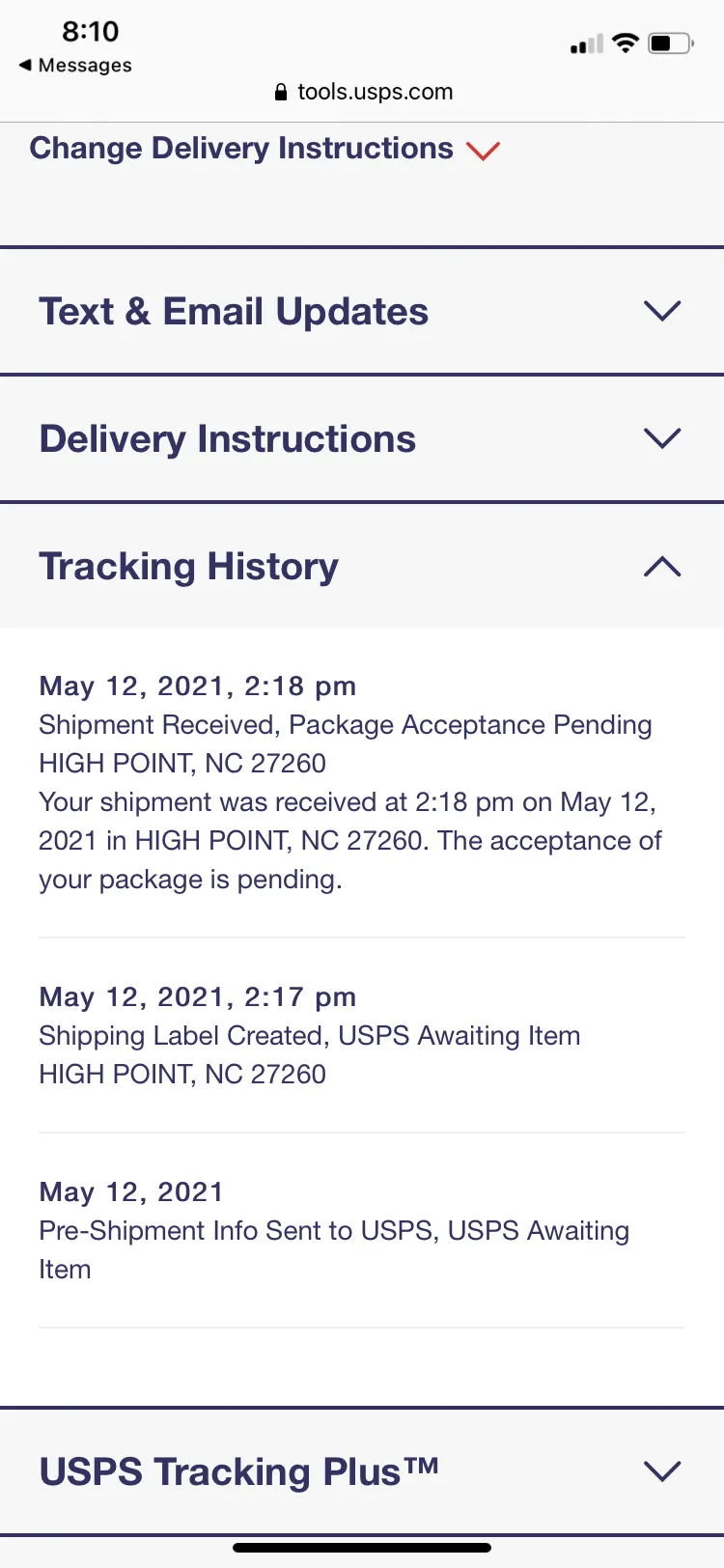Expand Change Delivery Instructions link
Viewport: 724px width, 1568px height.
pos(265,149)
